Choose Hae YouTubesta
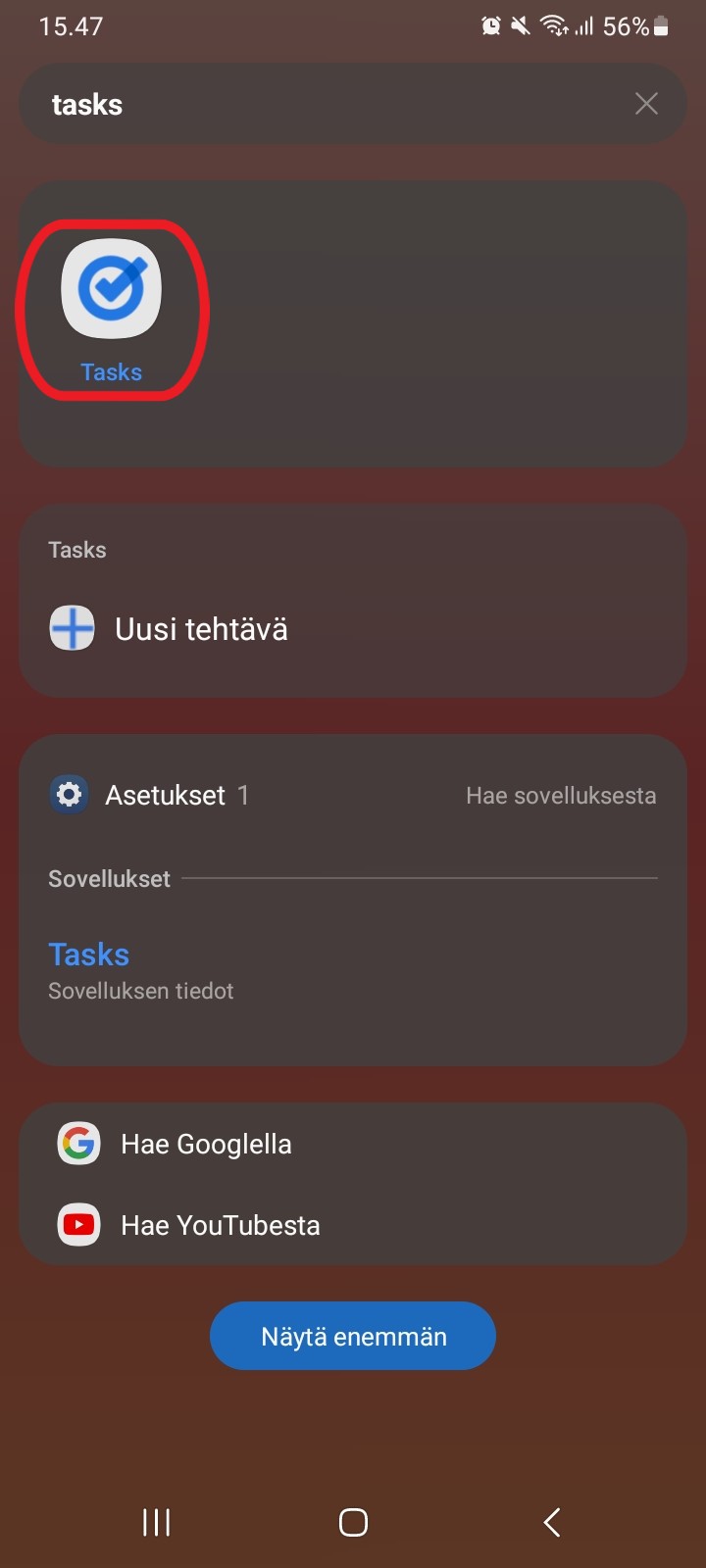Screen dimensions: 706x1568 point(353,1225)
